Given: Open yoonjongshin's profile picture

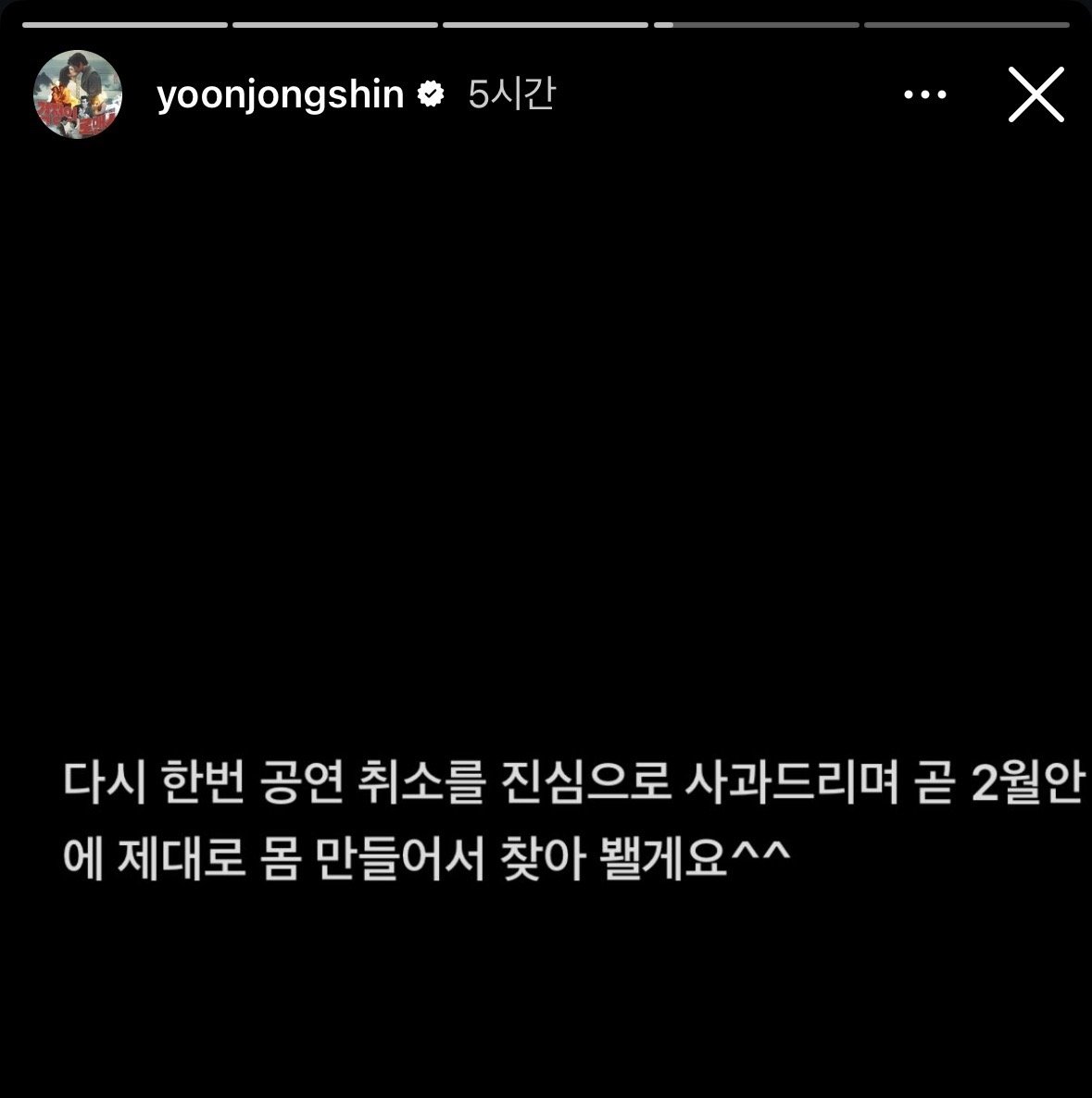Looking at the screenshot, I should pyautogui.click(x=78, y=94).
